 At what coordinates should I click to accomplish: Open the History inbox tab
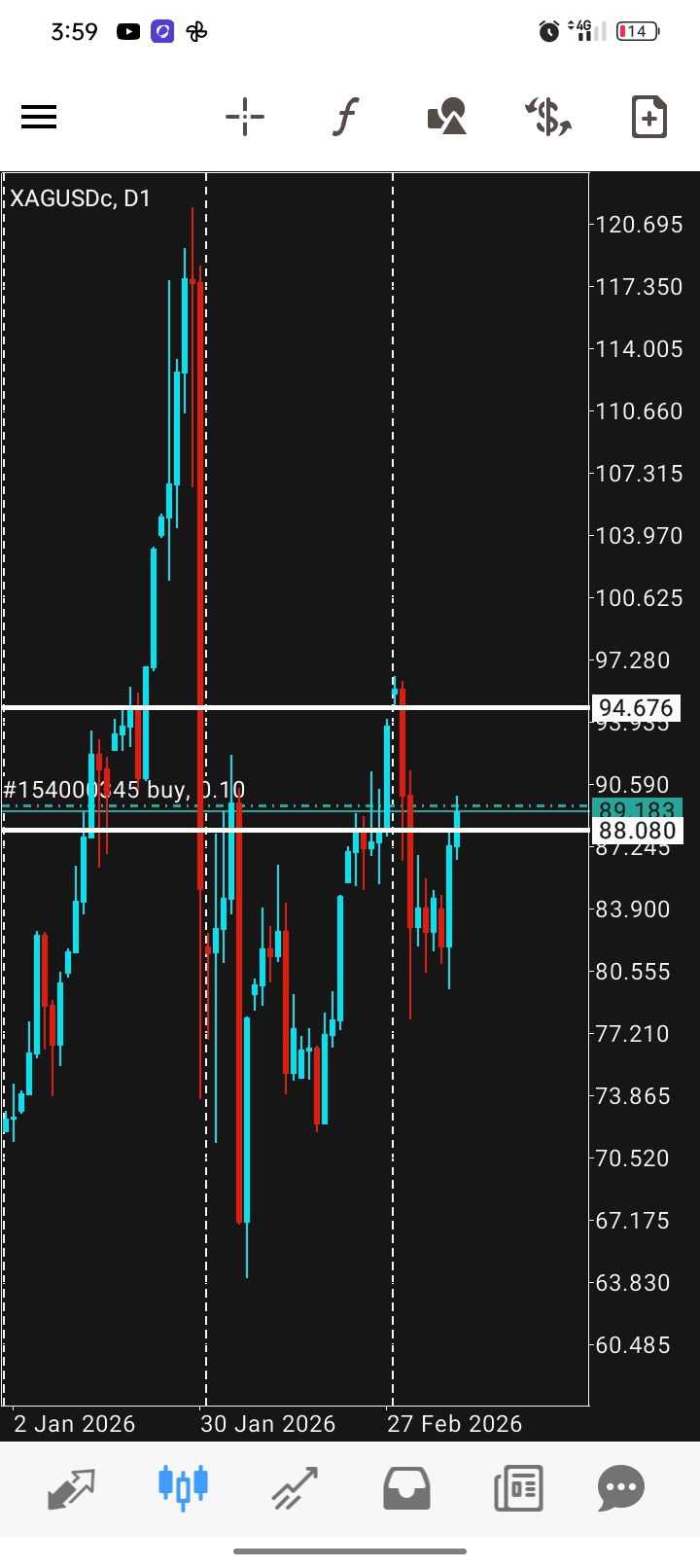406,1488
